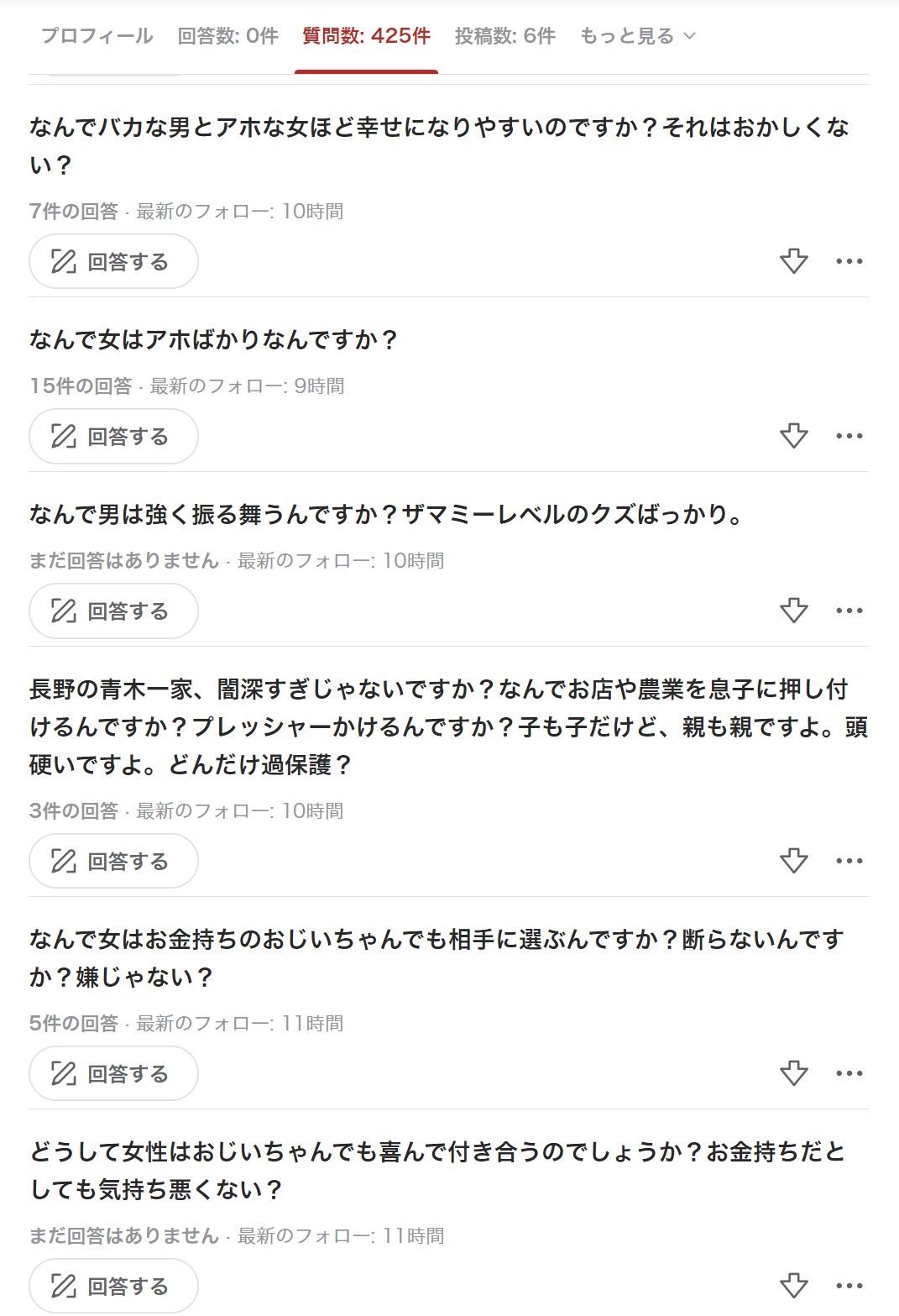The width and height of the screenshot is (899, 1316).
Task: Open the 長野の青木一家 question
Action: point(448,727)
